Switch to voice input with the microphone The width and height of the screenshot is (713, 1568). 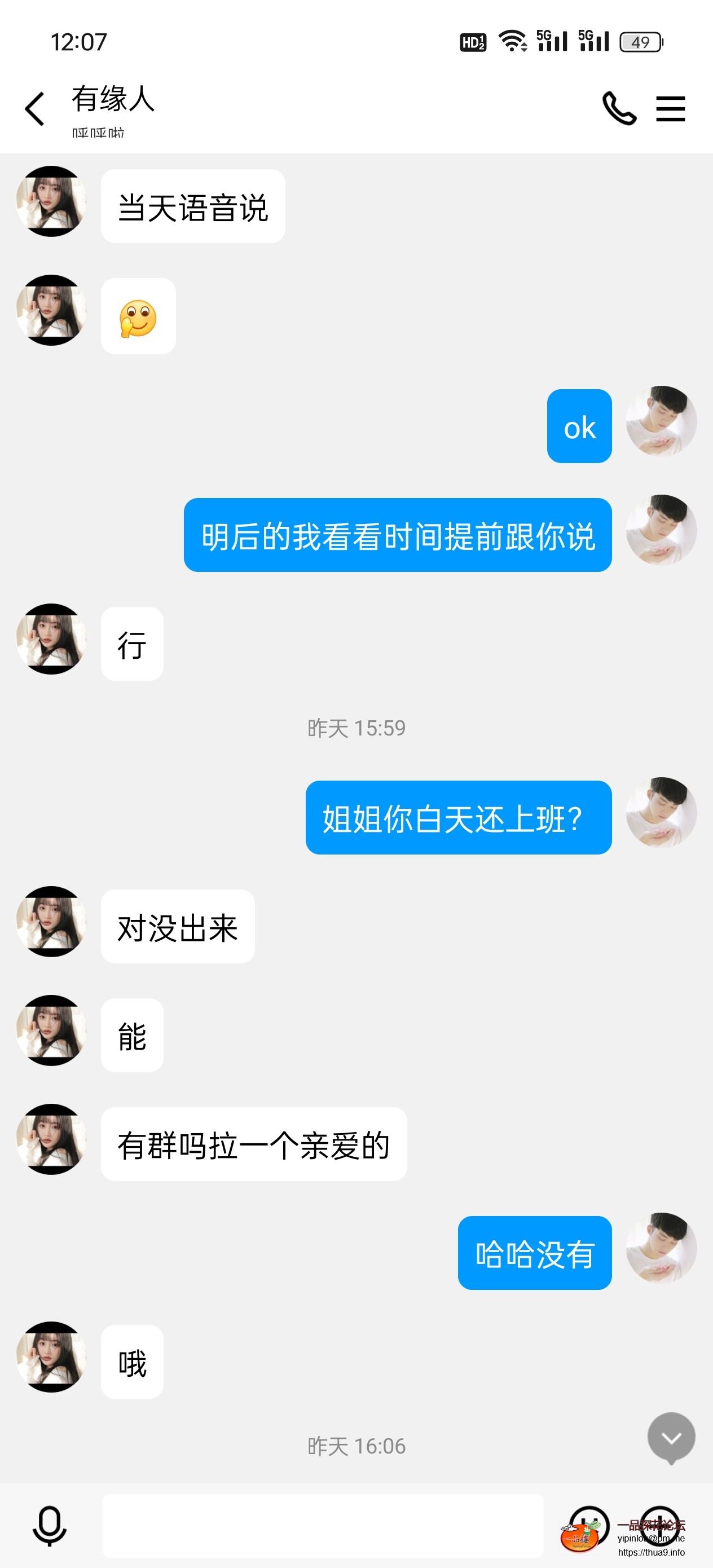click(x=49, y=1525)
